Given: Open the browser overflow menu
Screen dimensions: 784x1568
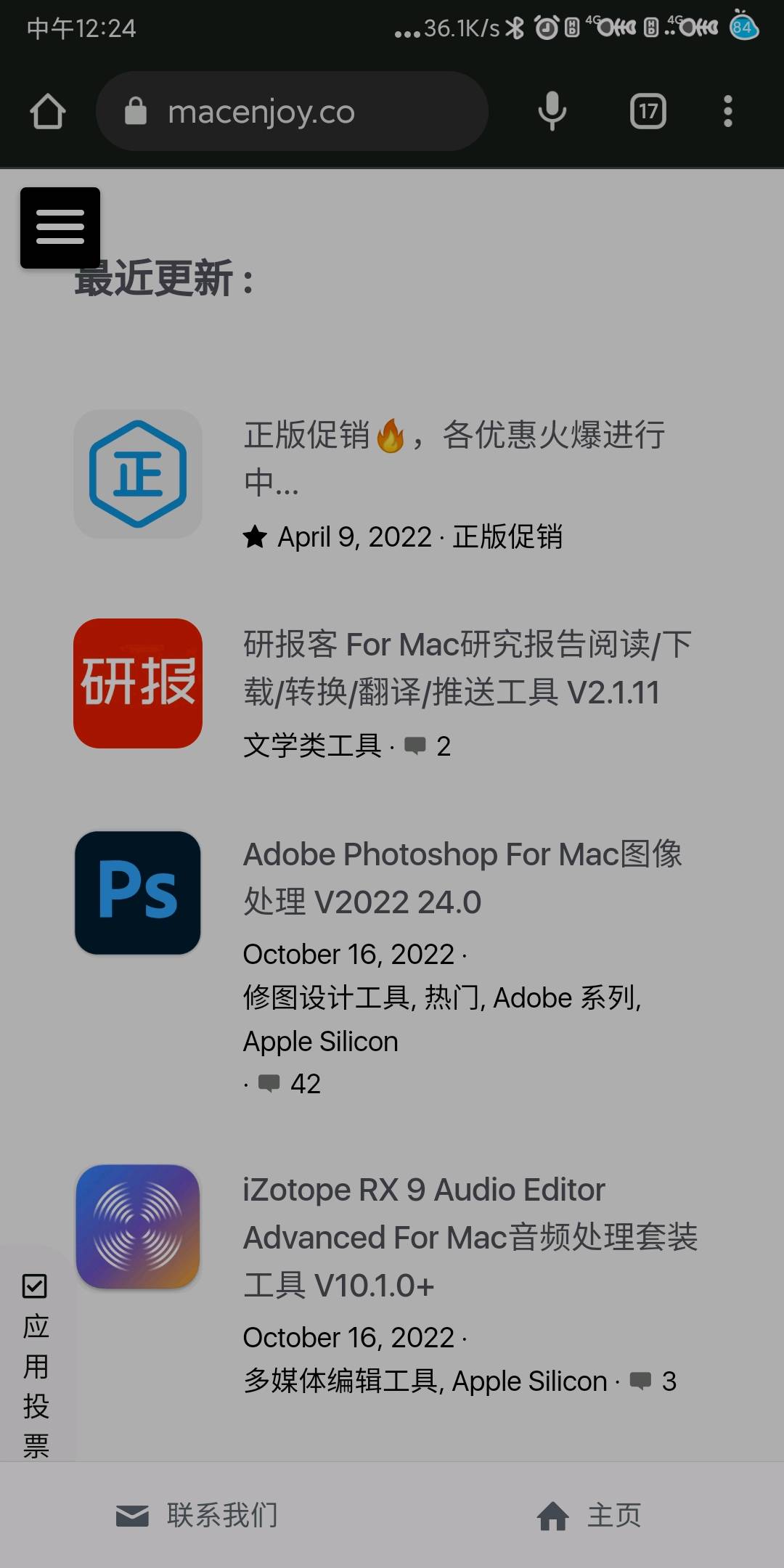Looking at the screenshot, I should click(x=728, y=112).
